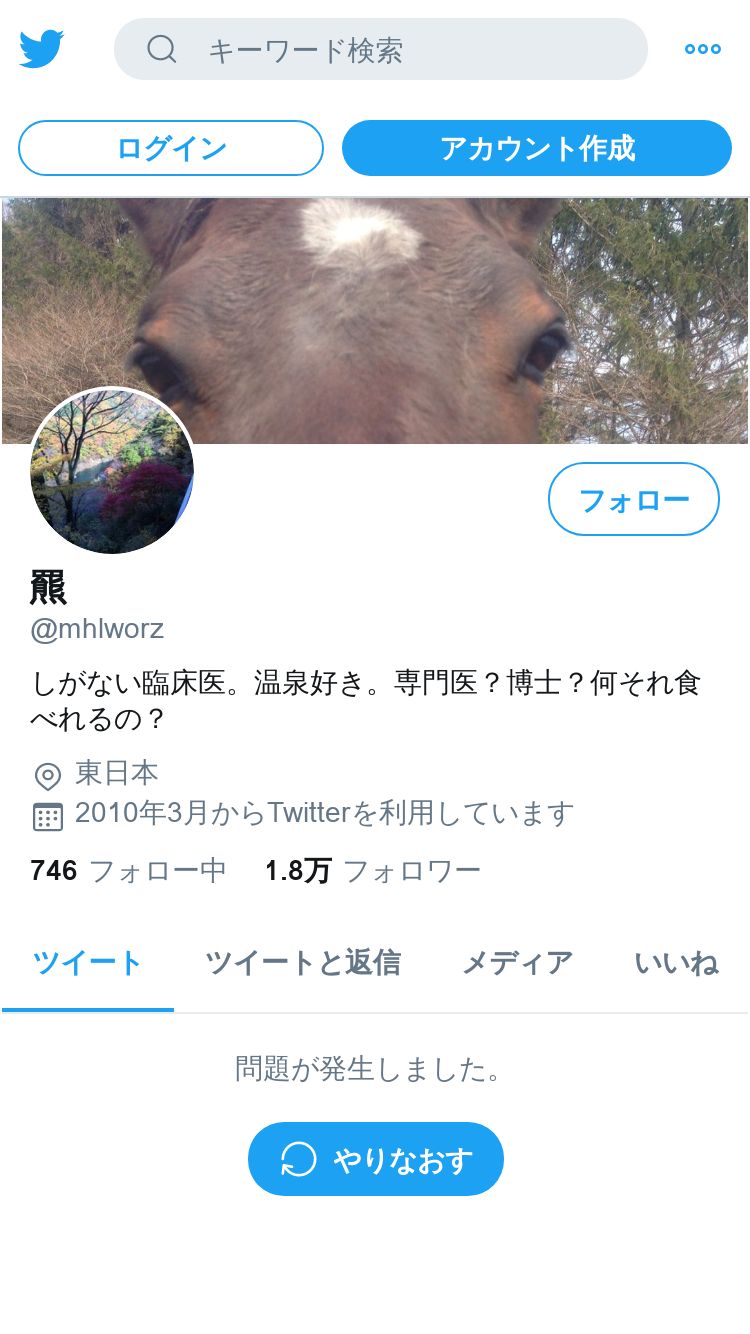Tap the ログイン button

point(171,148)
